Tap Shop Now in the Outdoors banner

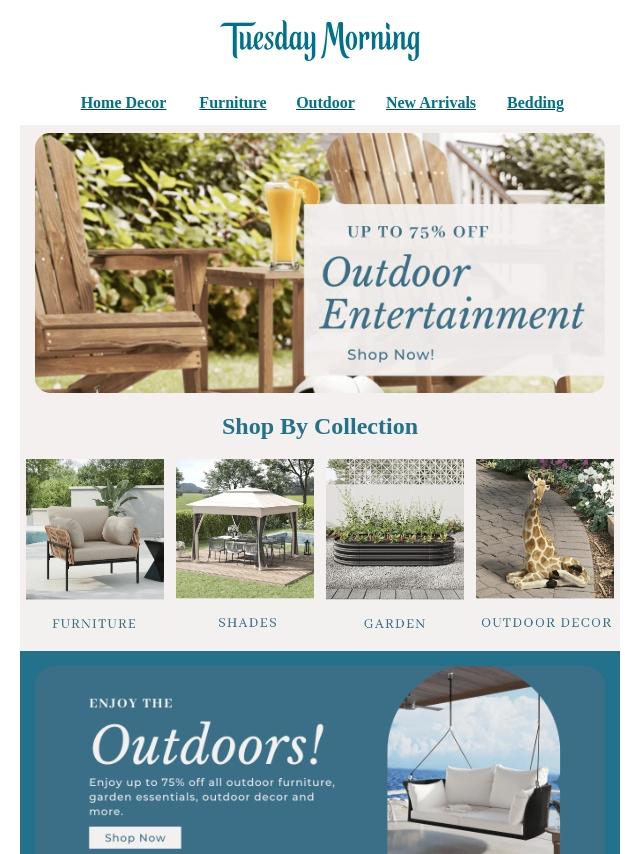tap(135, 838)
